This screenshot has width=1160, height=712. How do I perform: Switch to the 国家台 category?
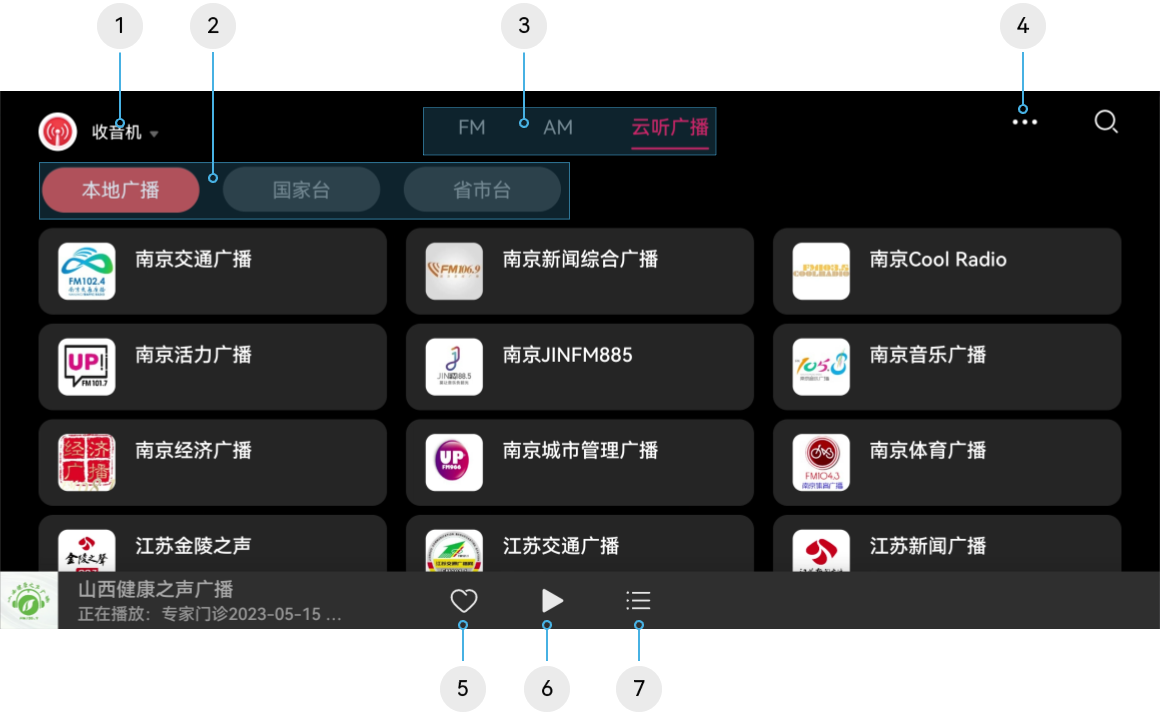[x=301, y=190]
